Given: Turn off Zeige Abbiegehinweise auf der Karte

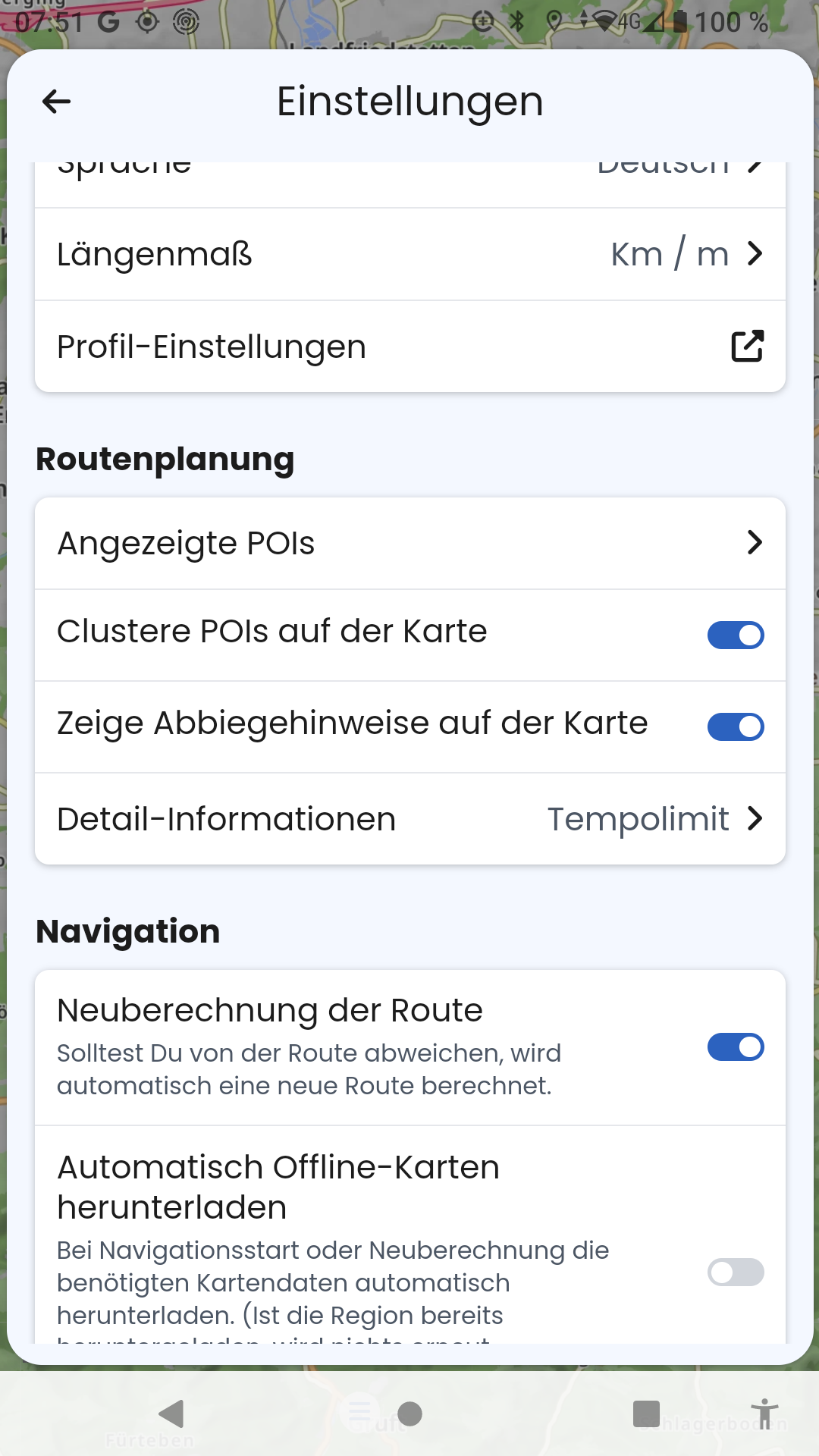Looking at the screenshot, I should point(736,726).
